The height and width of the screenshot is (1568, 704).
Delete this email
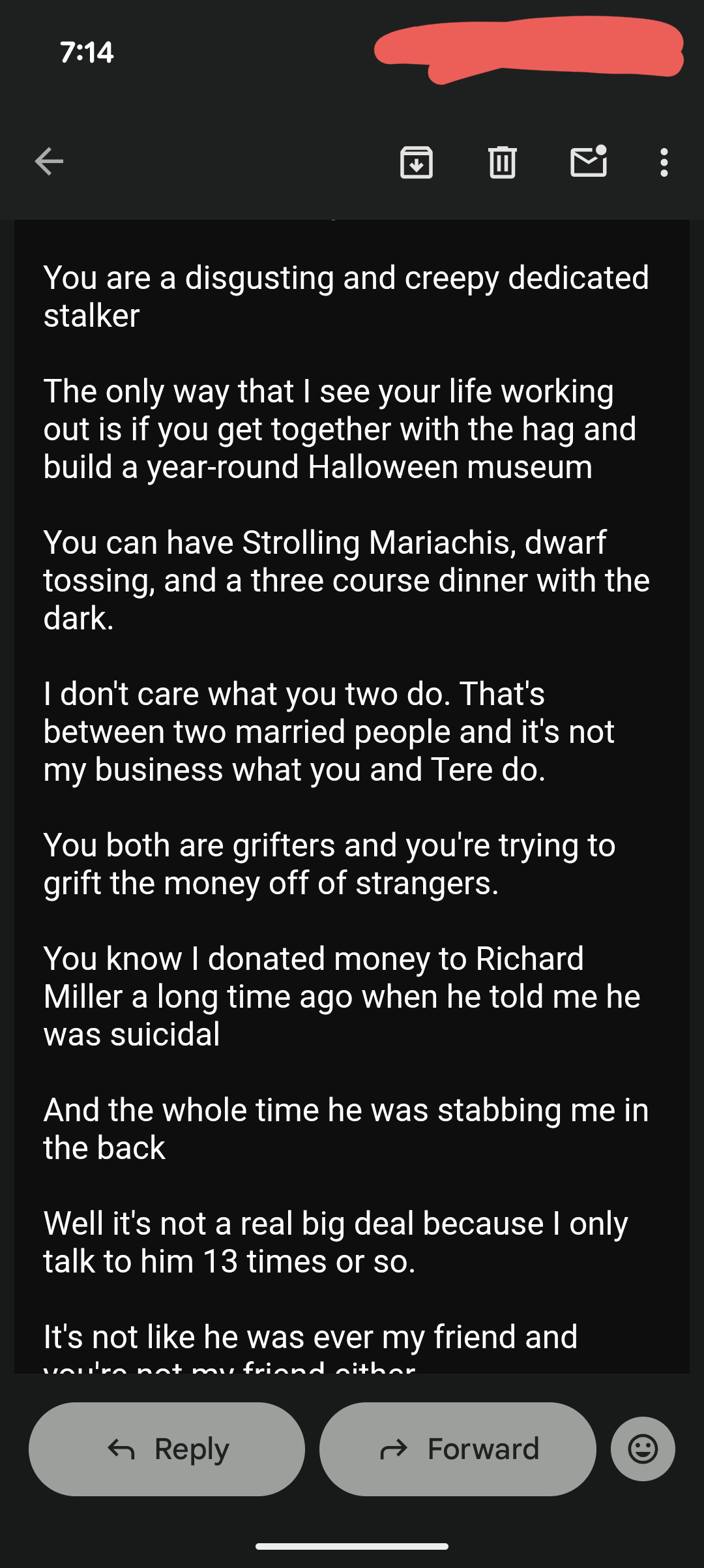(x=502, y=162)
